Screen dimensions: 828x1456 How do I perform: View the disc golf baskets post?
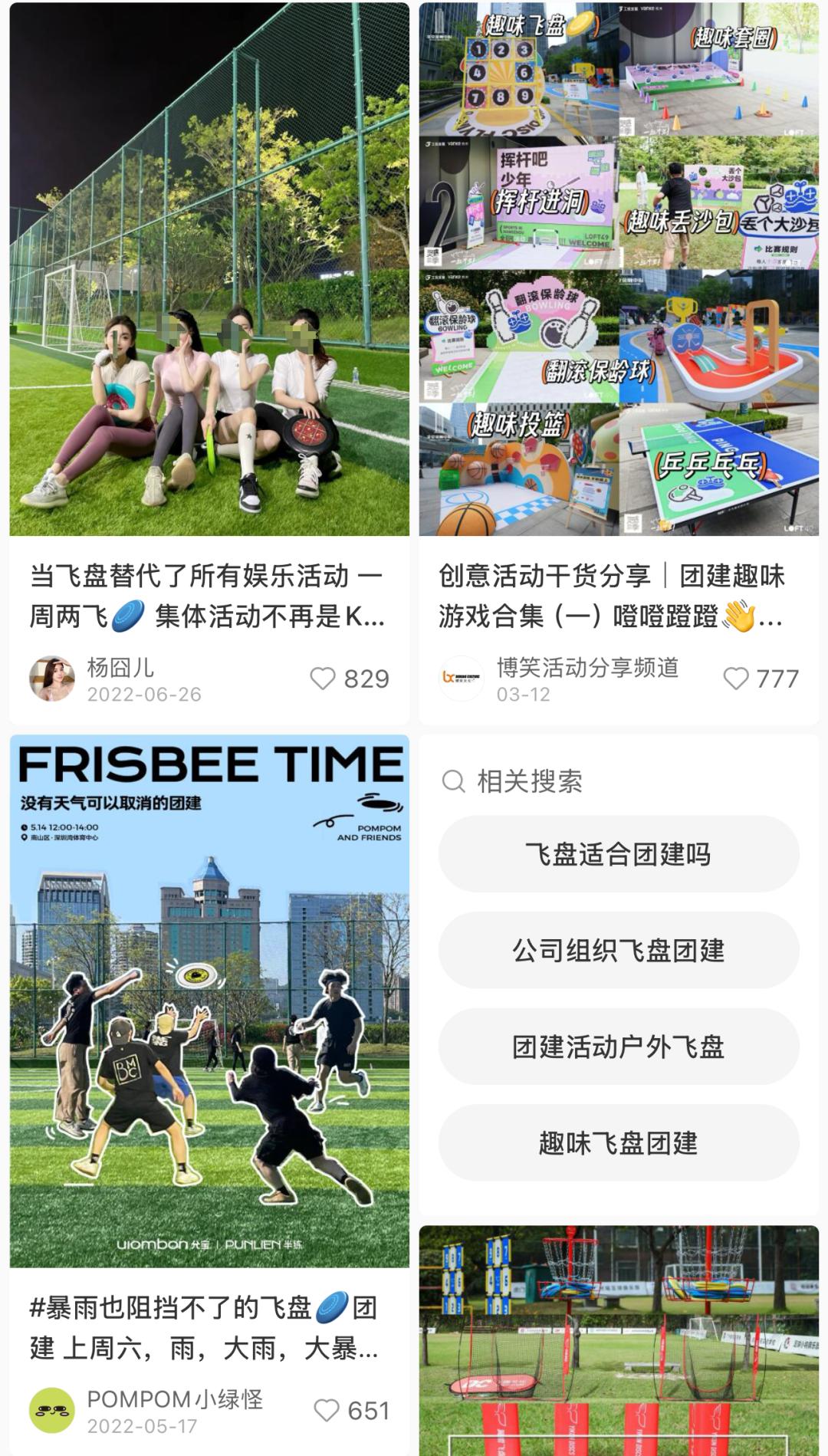coord(618,1342)
